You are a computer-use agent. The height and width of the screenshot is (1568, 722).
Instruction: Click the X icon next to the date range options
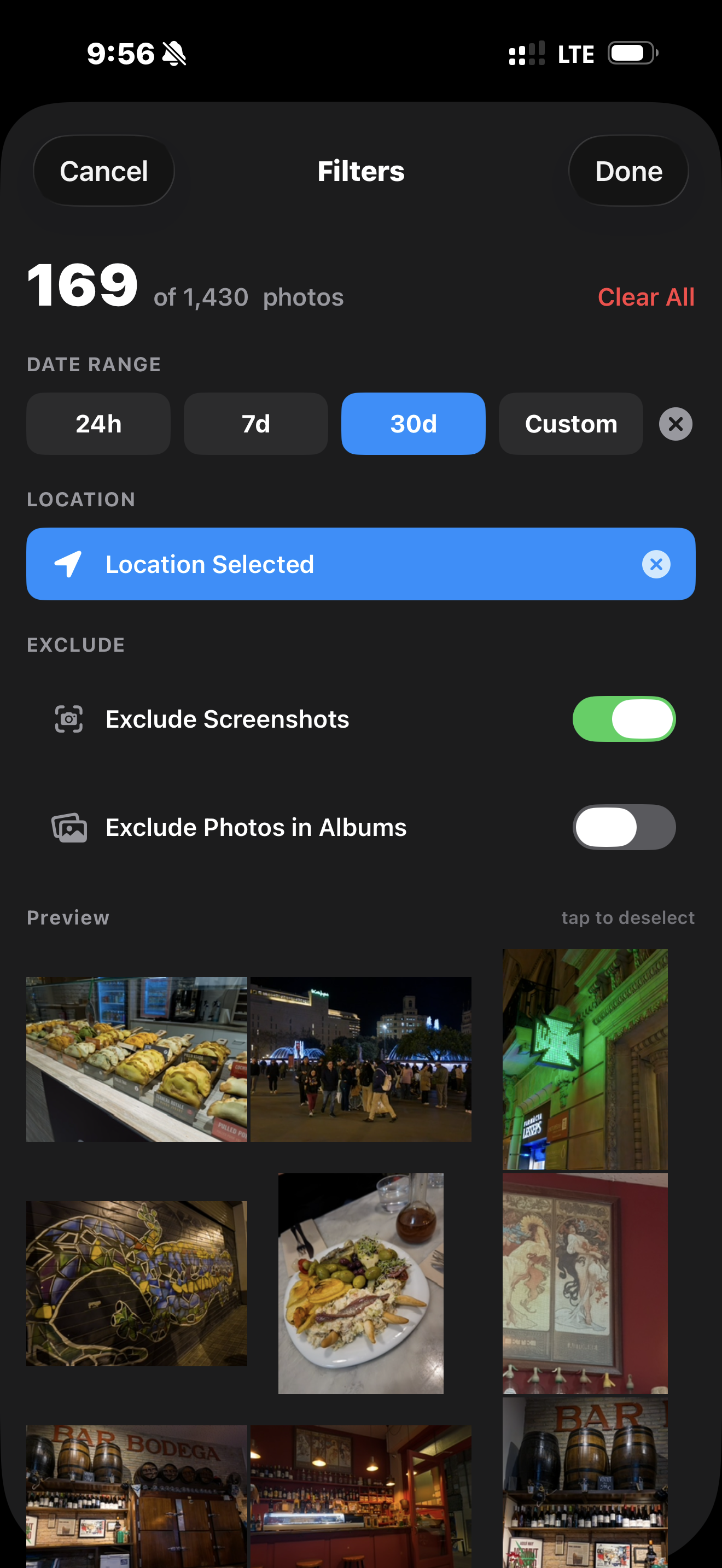(x=676, y=424)
